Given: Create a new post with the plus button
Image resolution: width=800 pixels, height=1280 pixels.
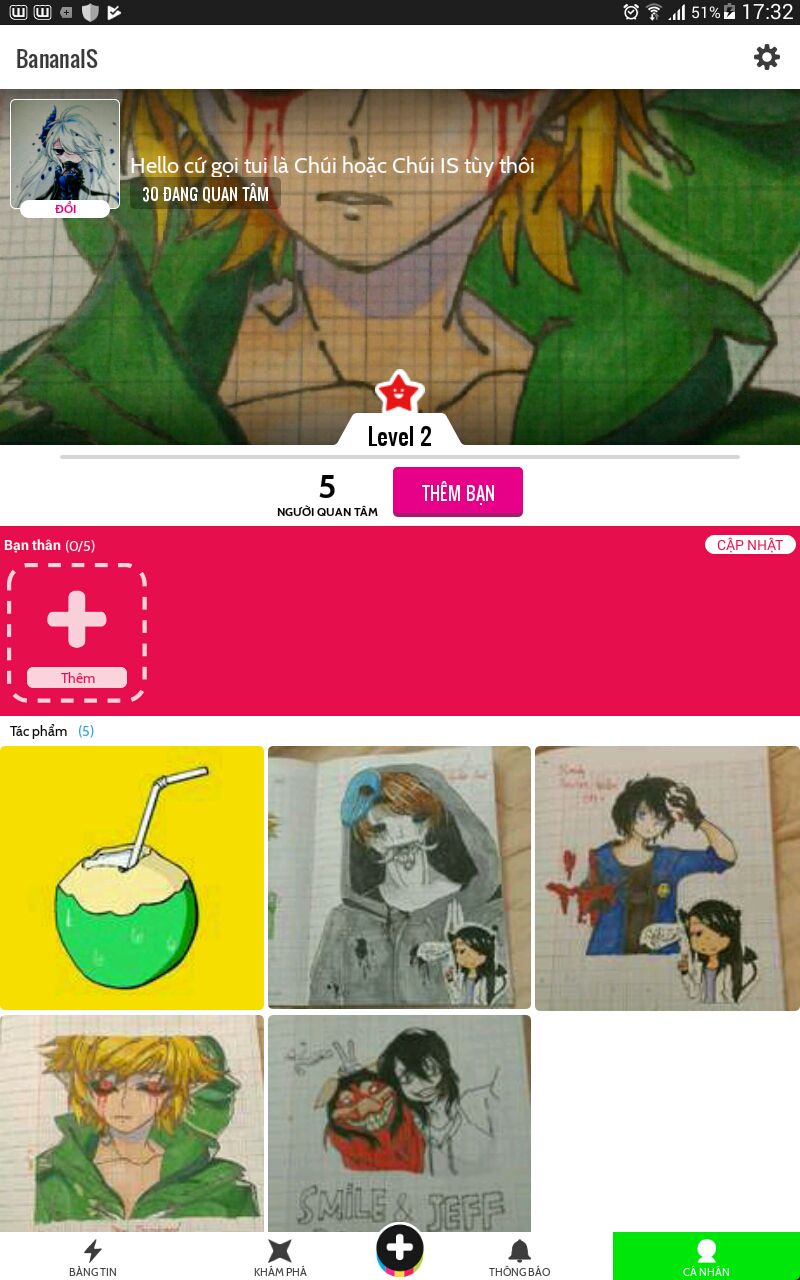Looking at the screenshot, I should (400, 1248).
